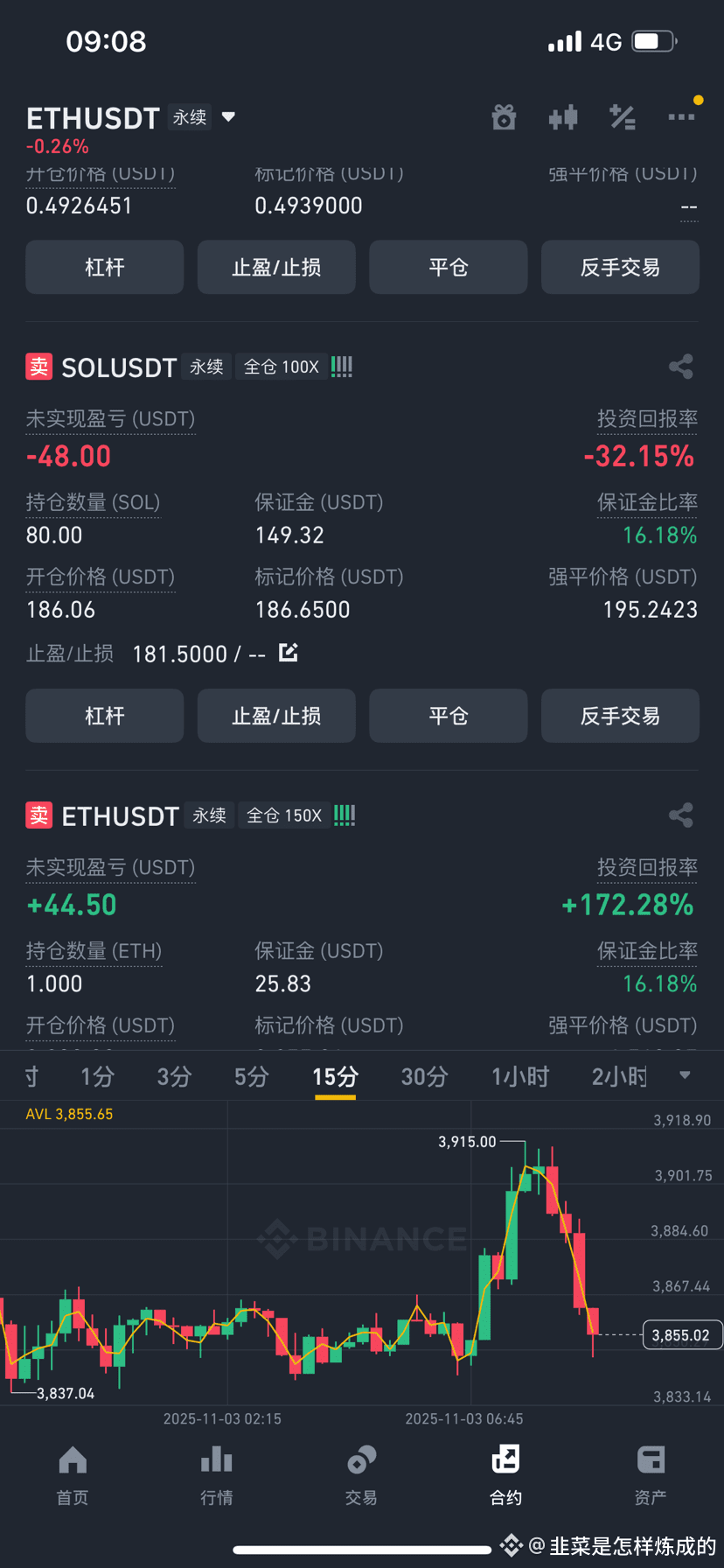Close SOLUSDT position with 平仓
The width and height of the screenshot is (724, 1568).
pos(449,716)
